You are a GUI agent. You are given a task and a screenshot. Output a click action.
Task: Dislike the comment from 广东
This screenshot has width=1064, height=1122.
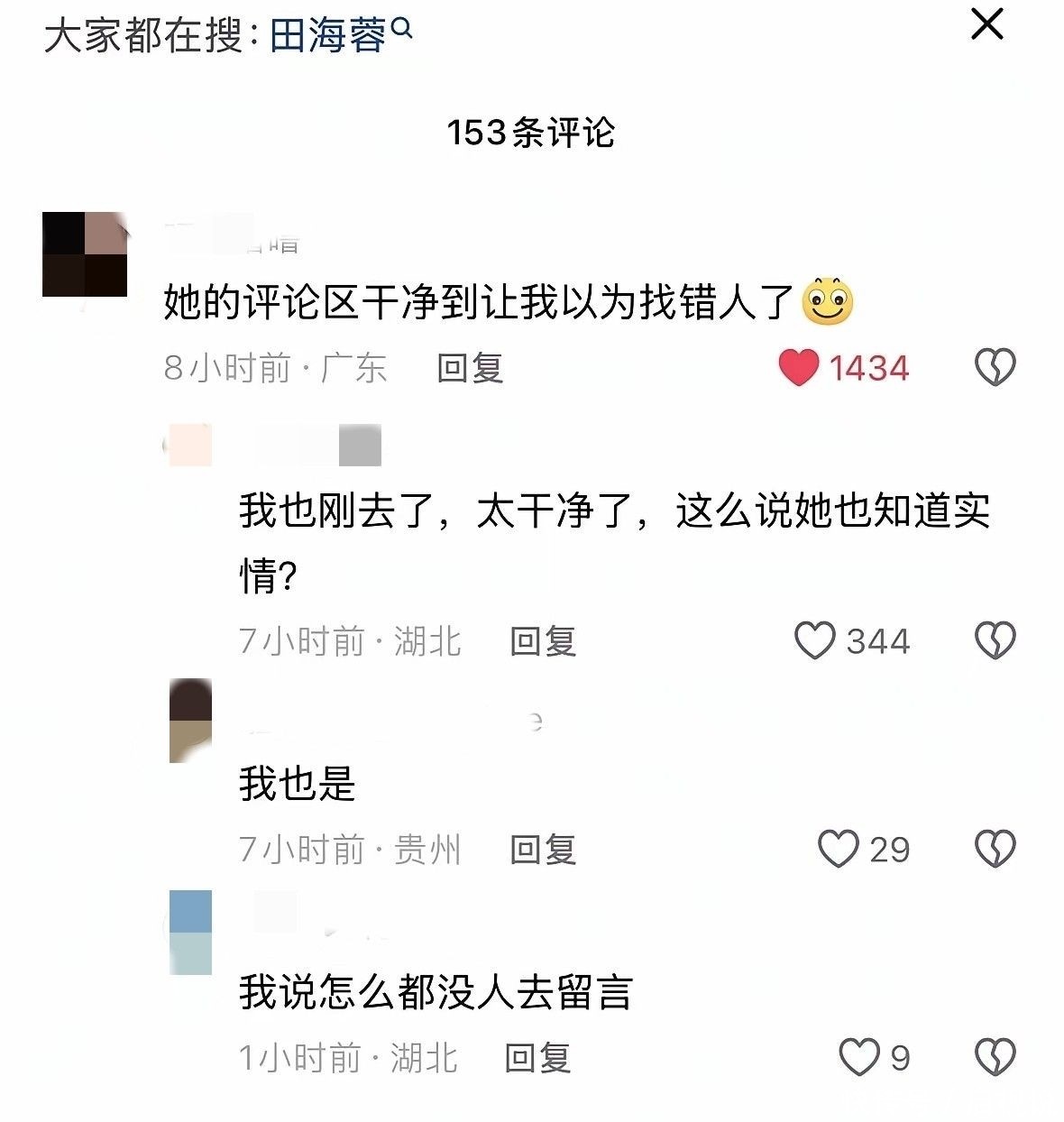point(995,368)
